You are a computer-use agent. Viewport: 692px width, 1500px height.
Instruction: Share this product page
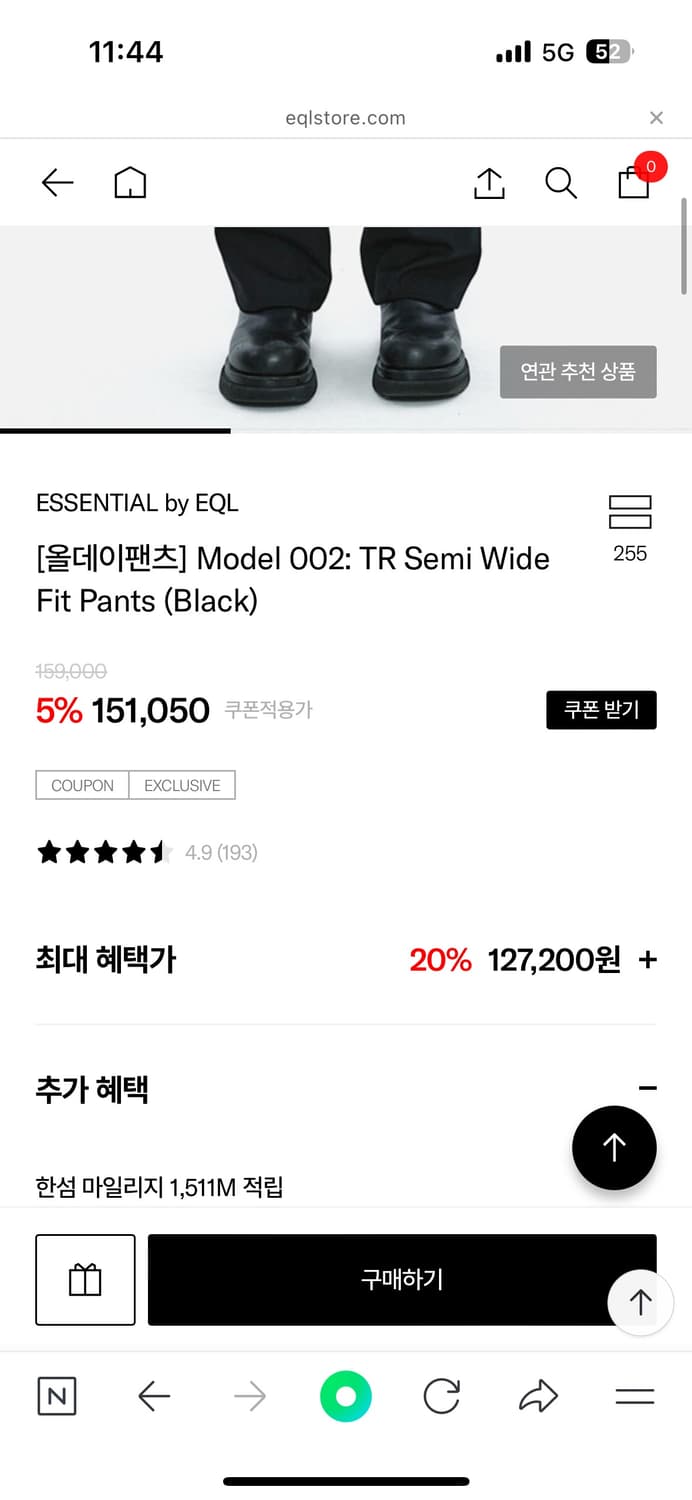(489, 182)
